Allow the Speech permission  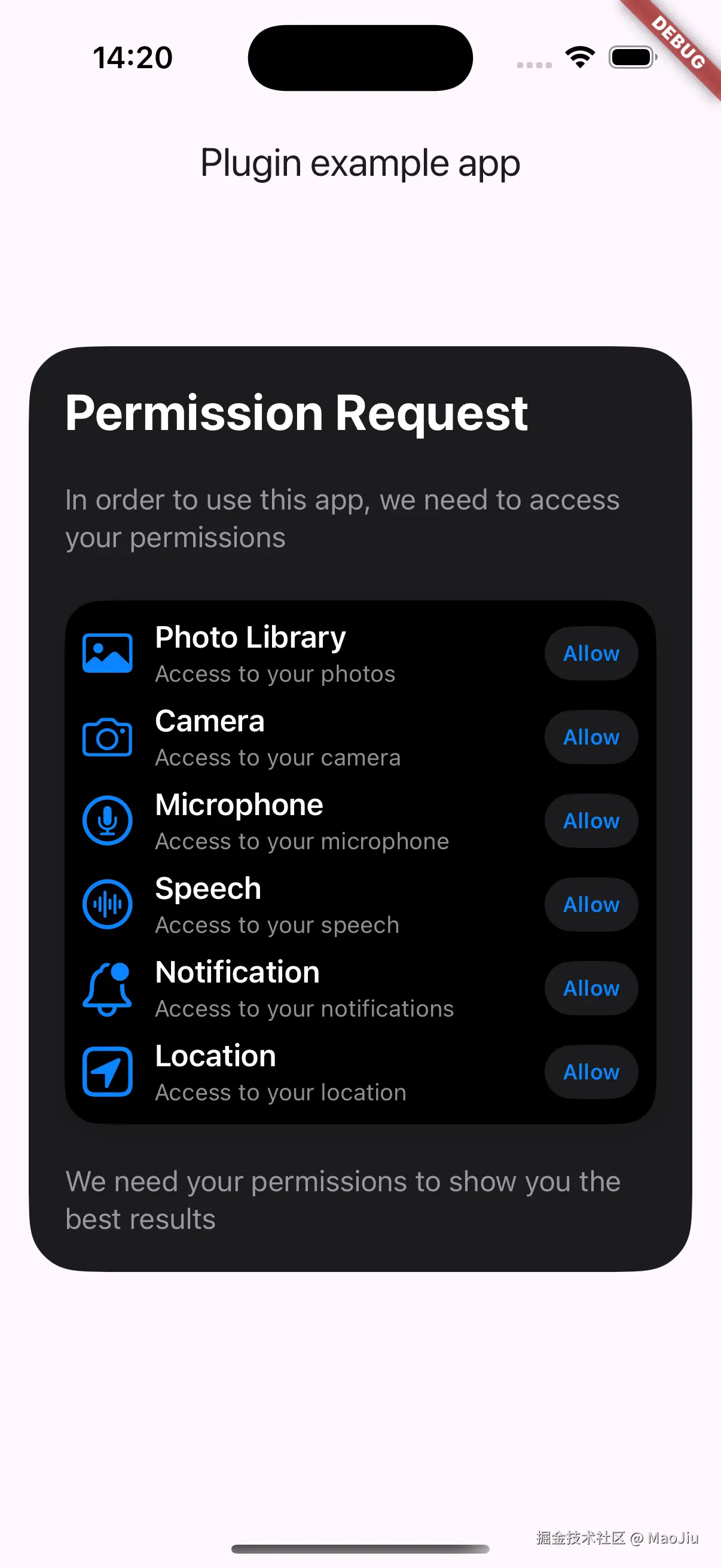[x=591, y=905]
